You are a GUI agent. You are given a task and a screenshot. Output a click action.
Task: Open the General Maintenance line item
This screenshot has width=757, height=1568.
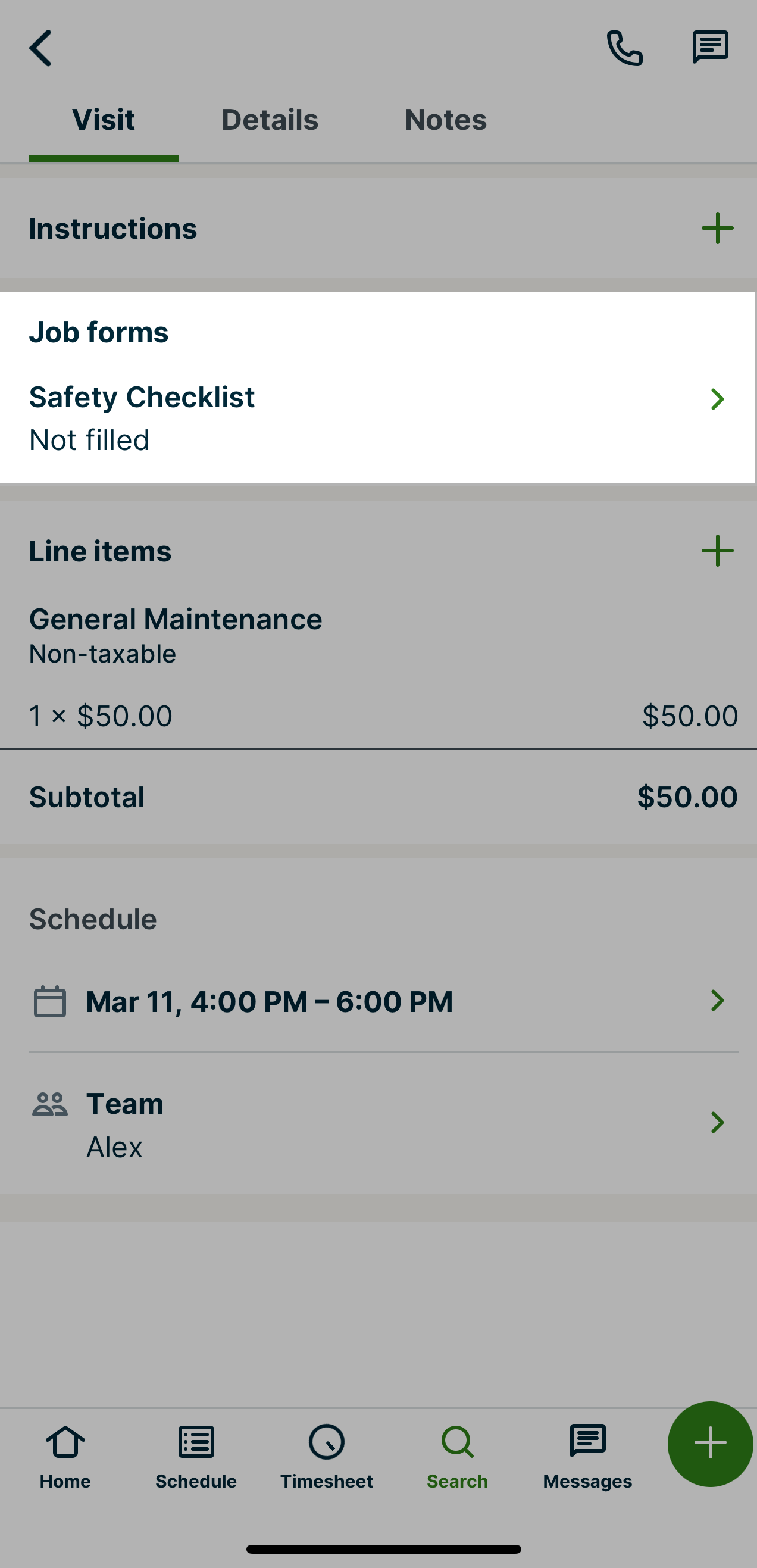pyautogui.click(x=377, y=667)
